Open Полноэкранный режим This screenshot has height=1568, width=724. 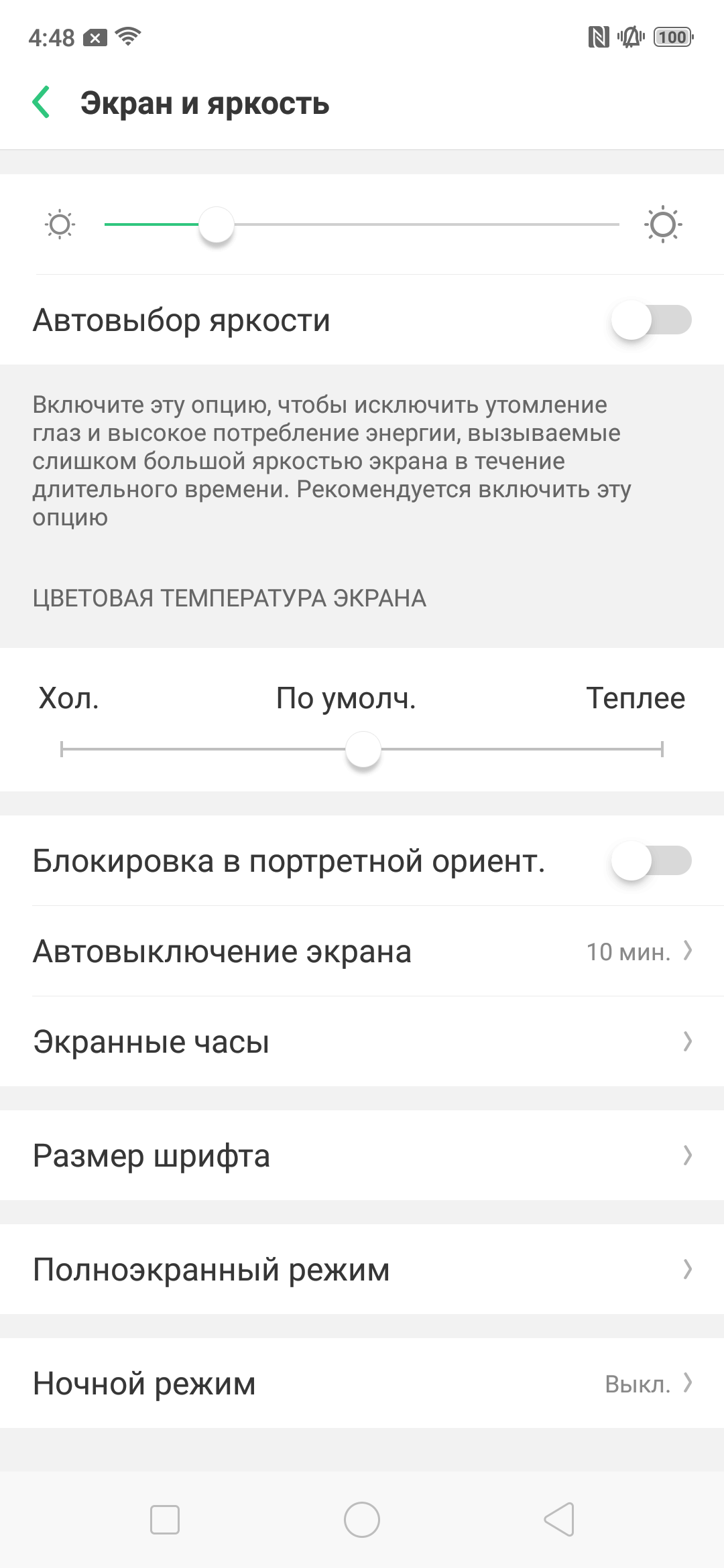pos(362,1269)
